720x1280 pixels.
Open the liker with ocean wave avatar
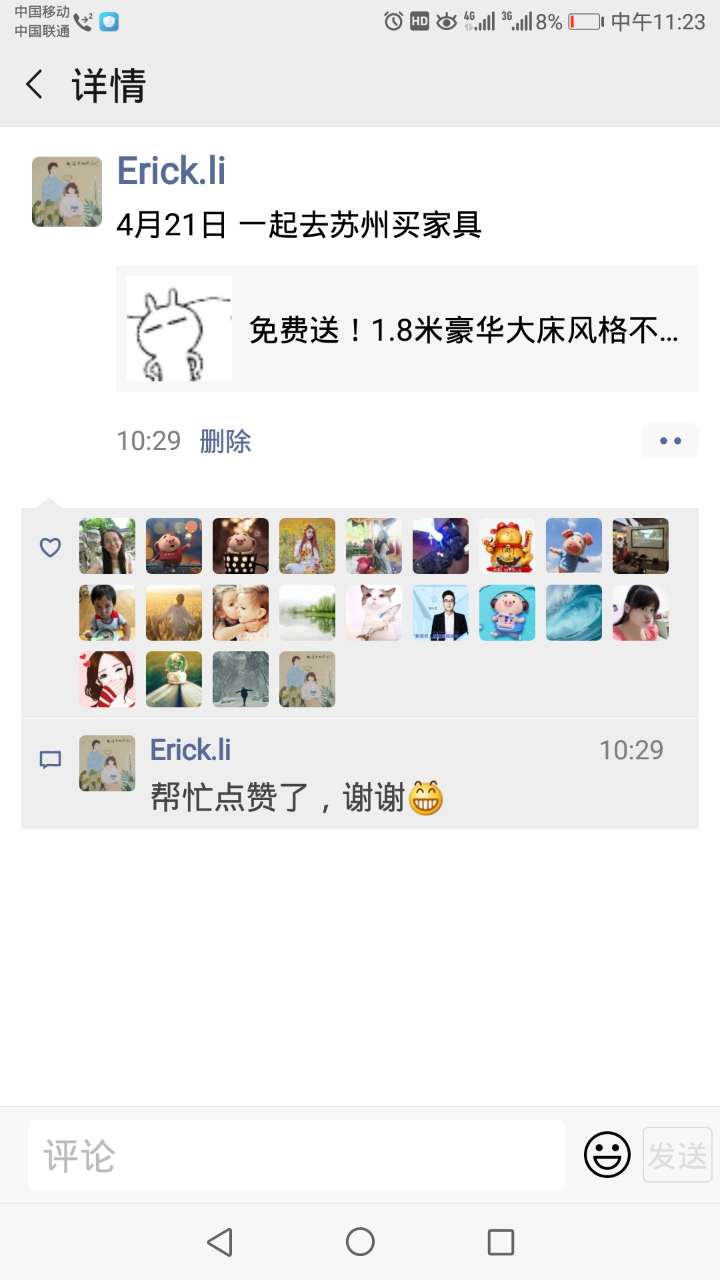574,613
